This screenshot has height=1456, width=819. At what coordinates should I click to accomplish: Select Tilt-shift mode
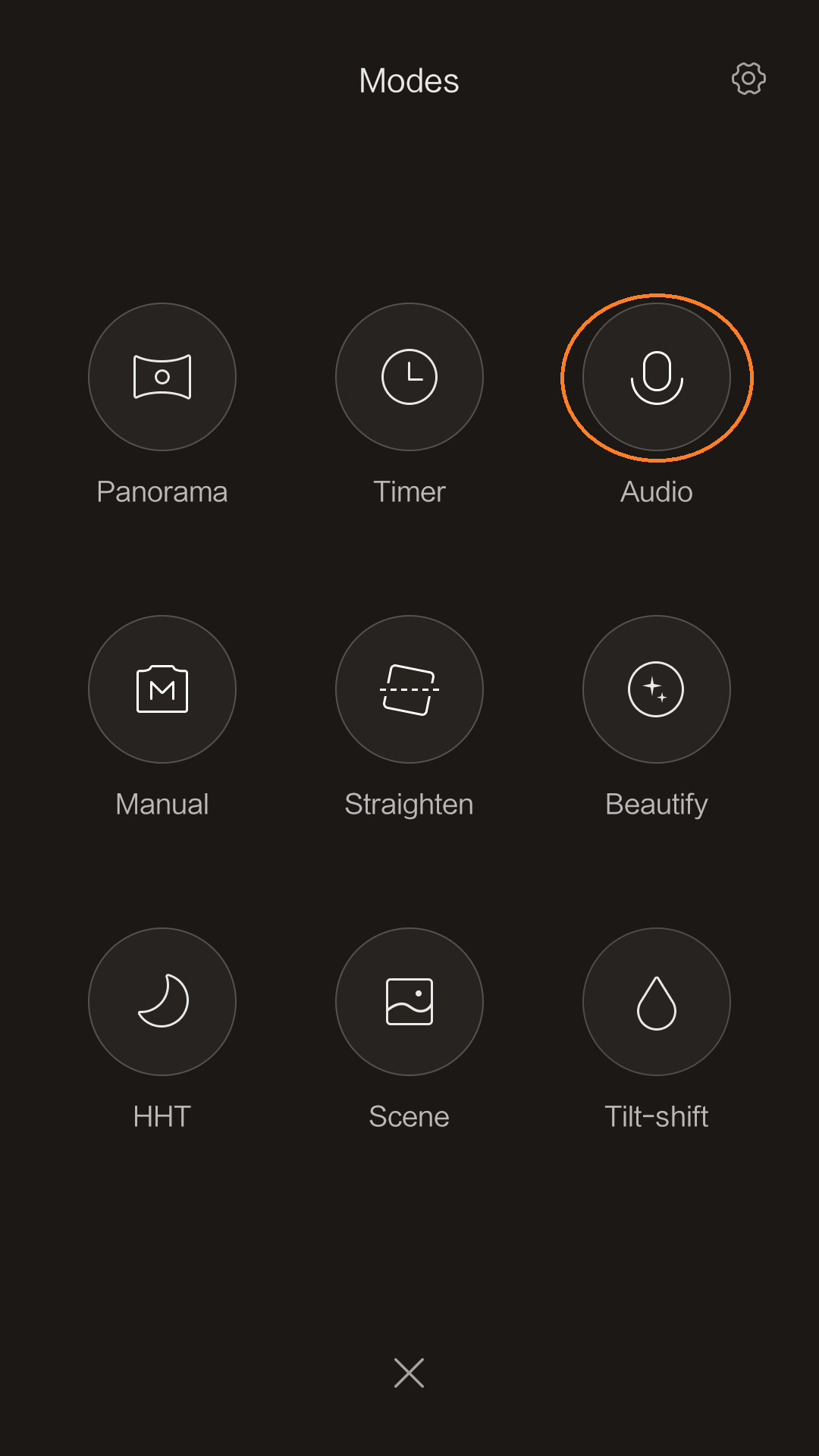tap(657, 1002)
